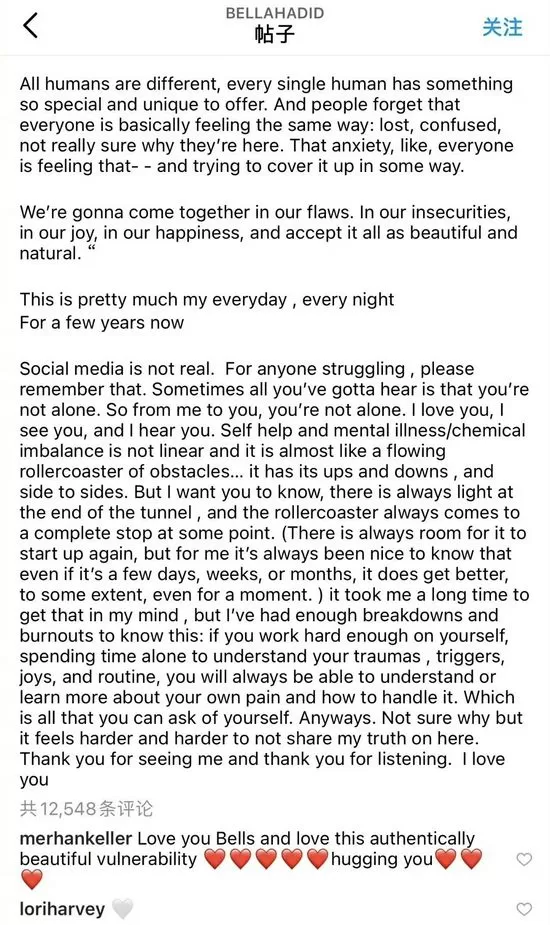Tap 关注 to follow BELLAHADID
This screenshot has width=550, height=925.
(x=502, y=27)
